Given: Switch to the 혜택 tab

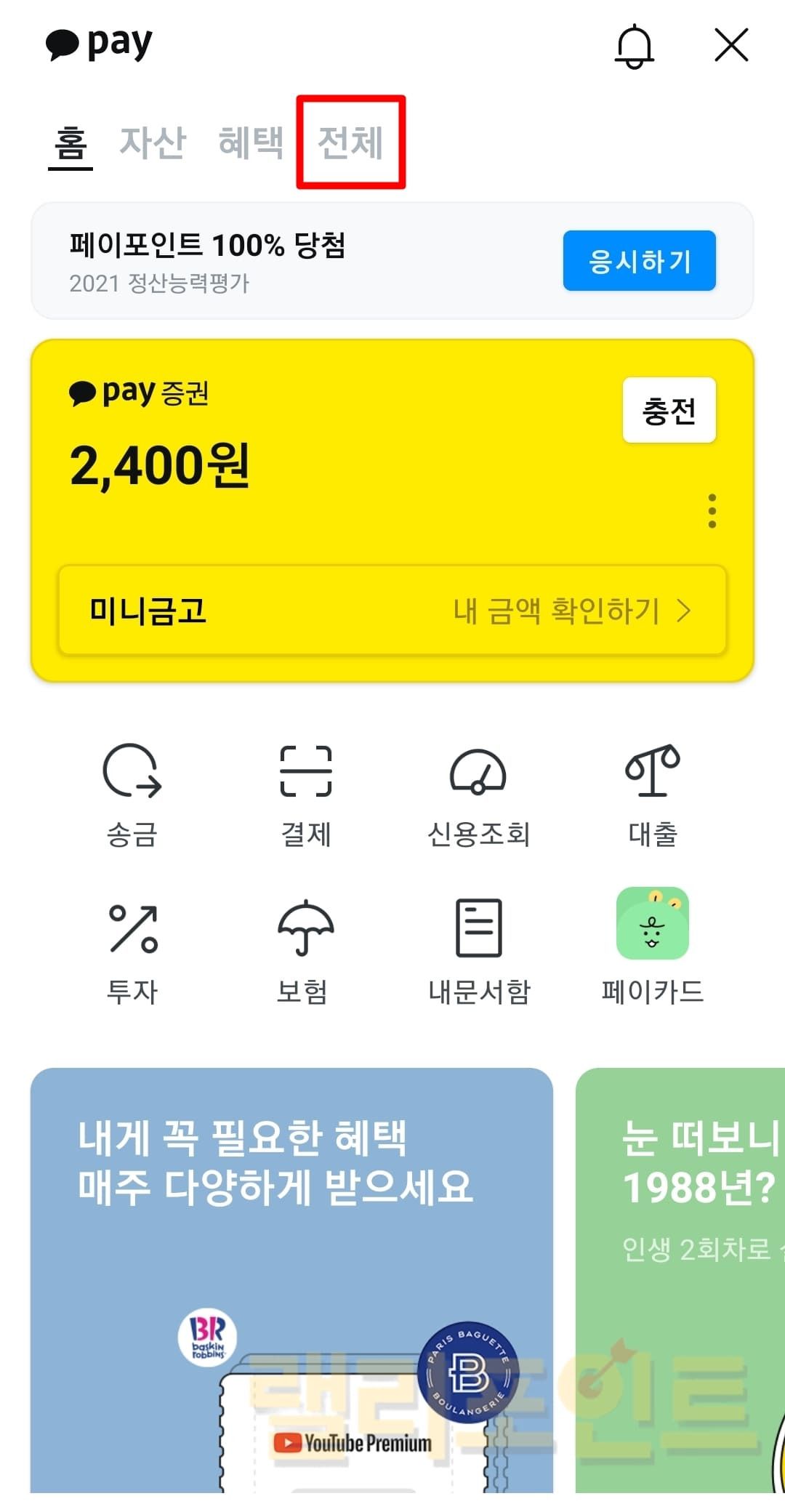Looking at the screenshot, I should (x=251, y=142).
